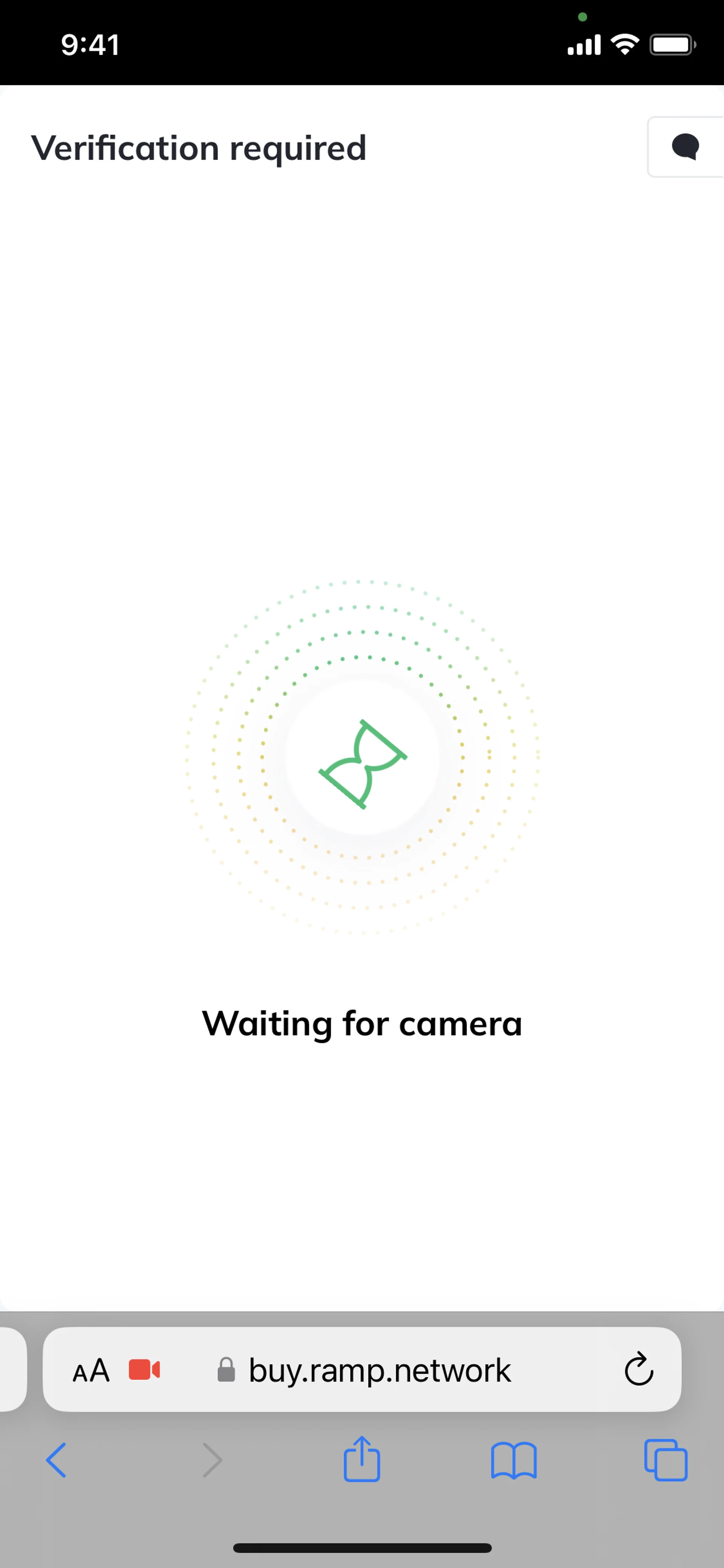
Task: Tap the red camera recording indicator
Action: pos(144,1370)
